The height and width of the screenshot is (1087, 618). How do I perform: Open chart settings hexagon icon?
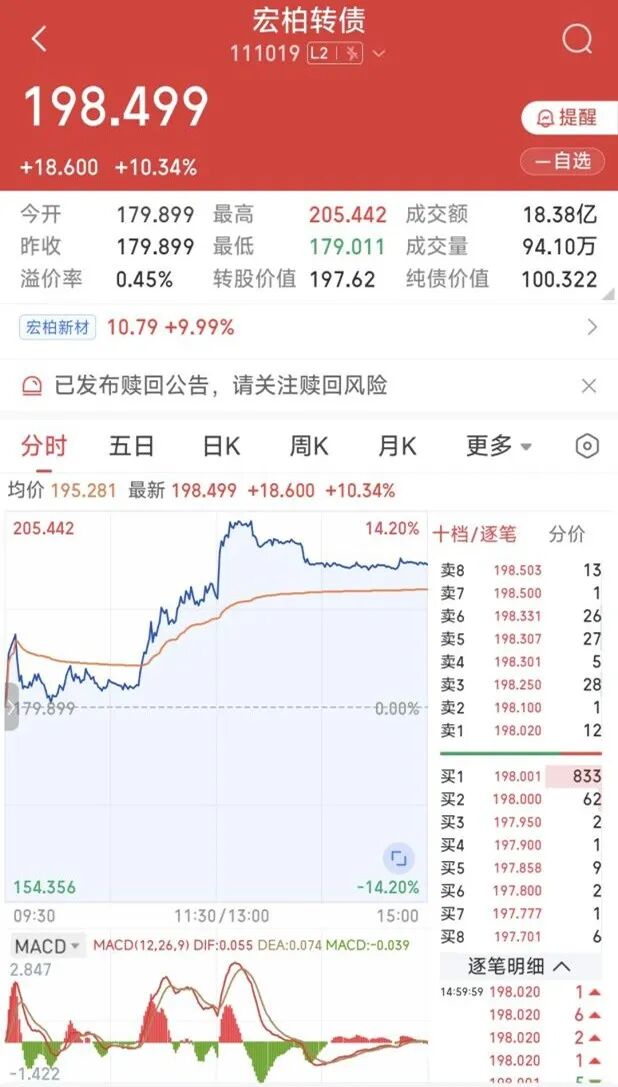pos(587,447)
